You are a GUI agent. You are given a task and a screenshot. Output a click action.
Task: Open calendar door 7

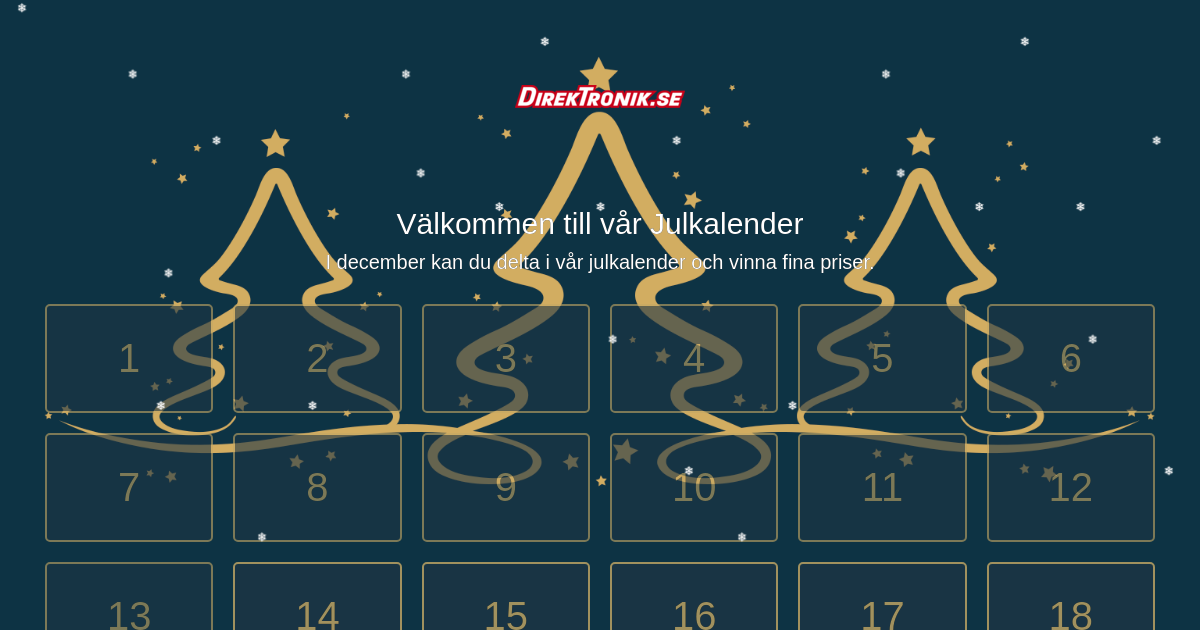[x=129, y=488]
